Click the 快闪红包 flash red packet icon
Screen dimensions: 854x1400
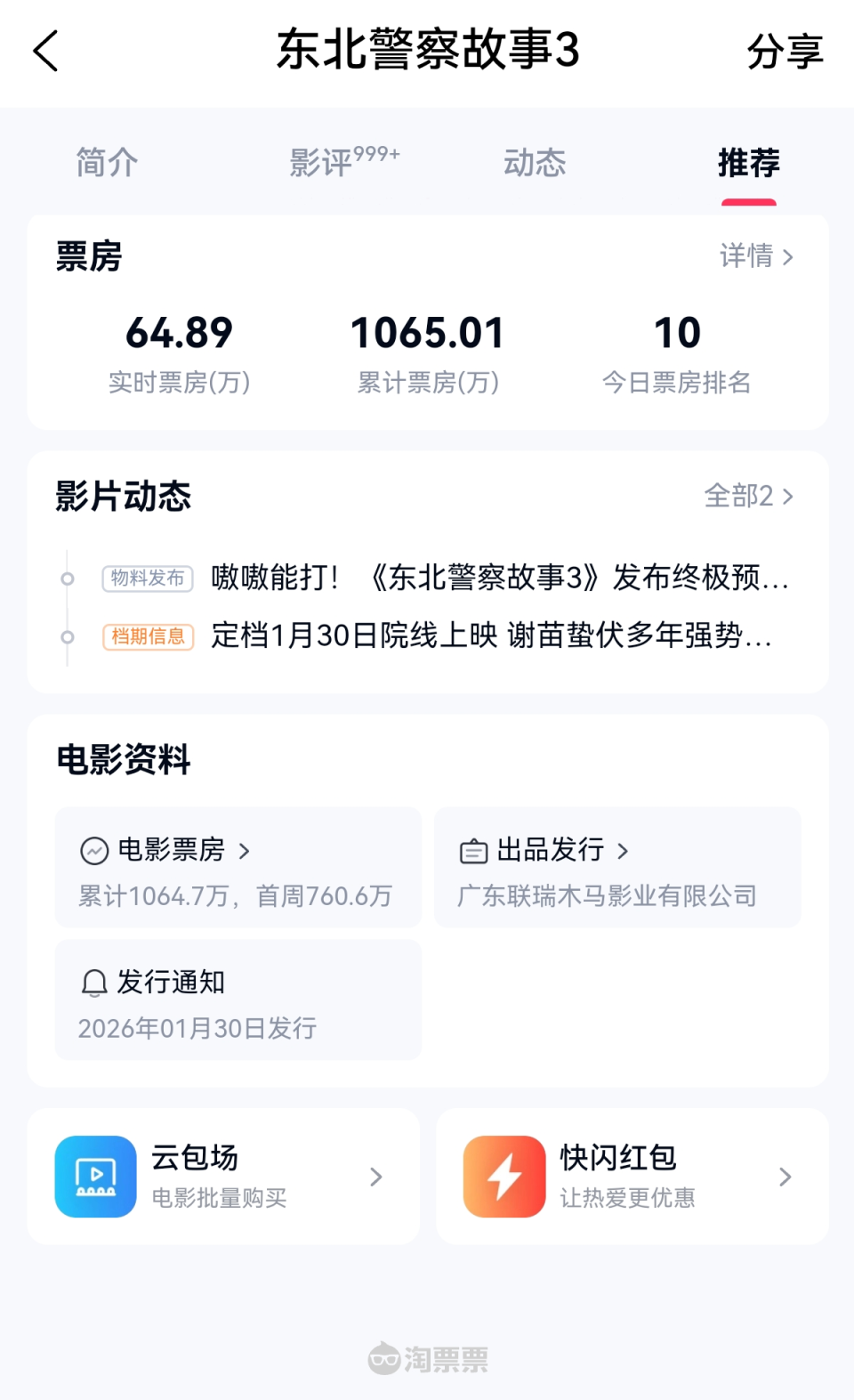(504, 1176)
